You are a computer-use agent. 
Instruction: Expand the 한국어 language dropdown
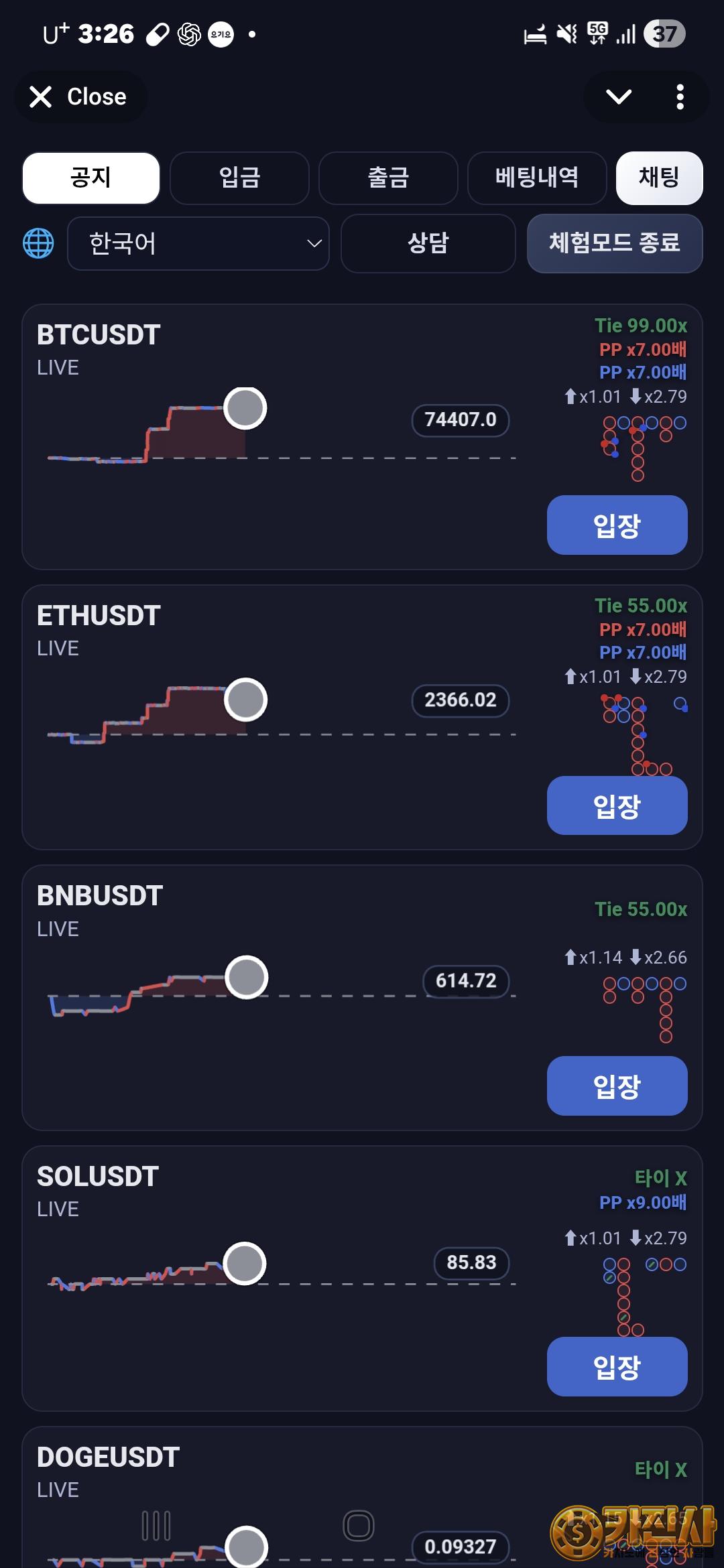(198, 243)
